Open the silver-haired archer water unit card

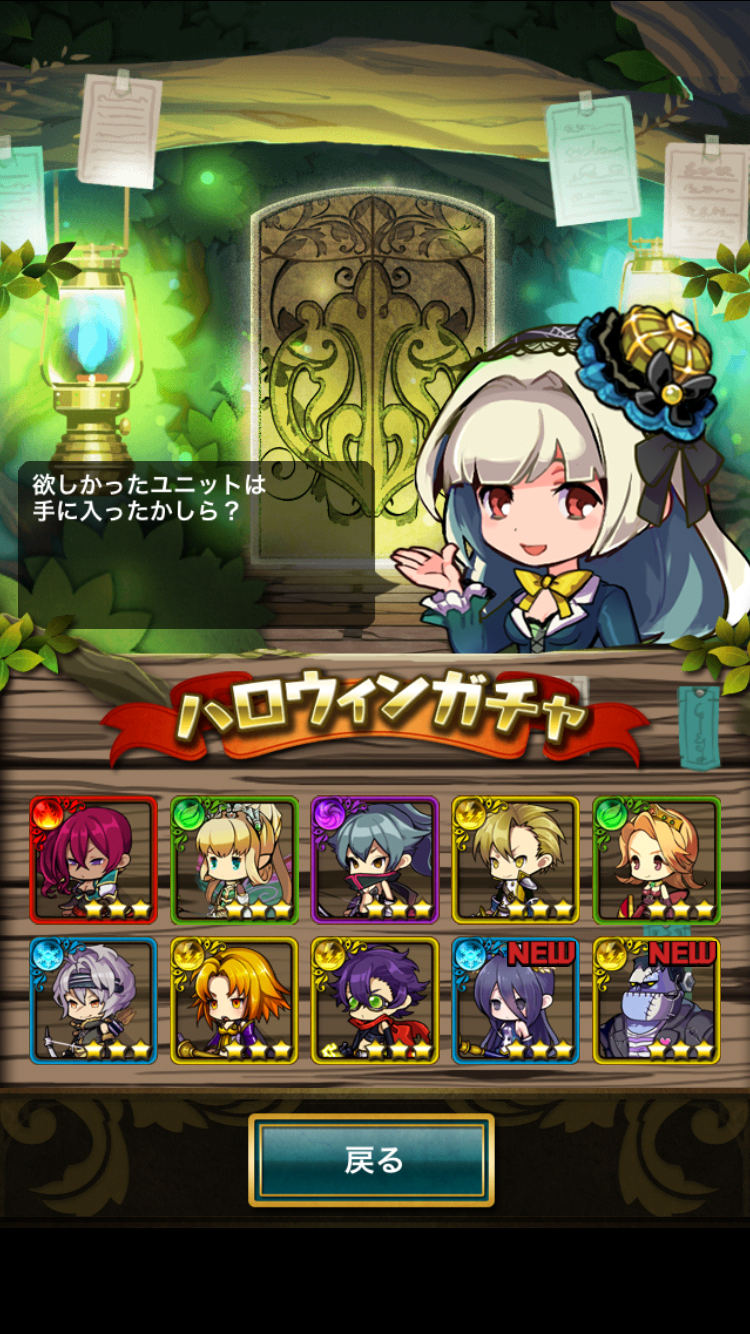(94, 999)
